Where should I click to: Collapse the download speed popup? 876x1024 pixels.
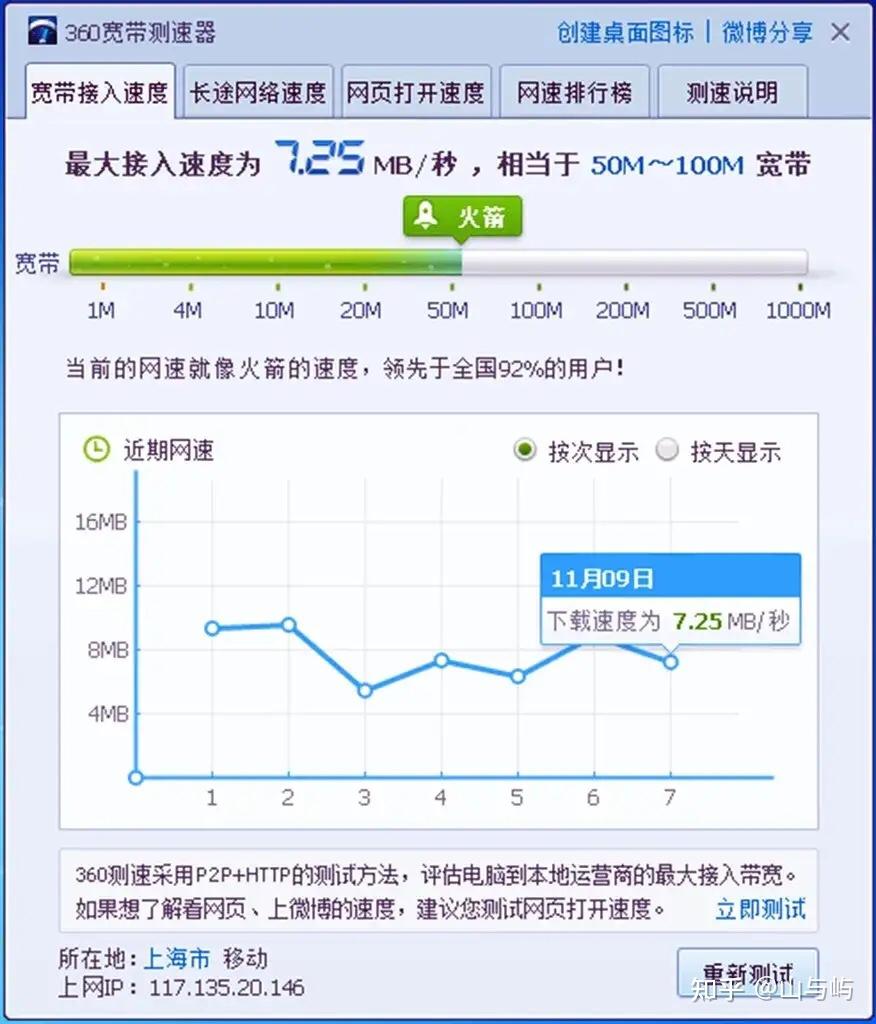point(670,621)
